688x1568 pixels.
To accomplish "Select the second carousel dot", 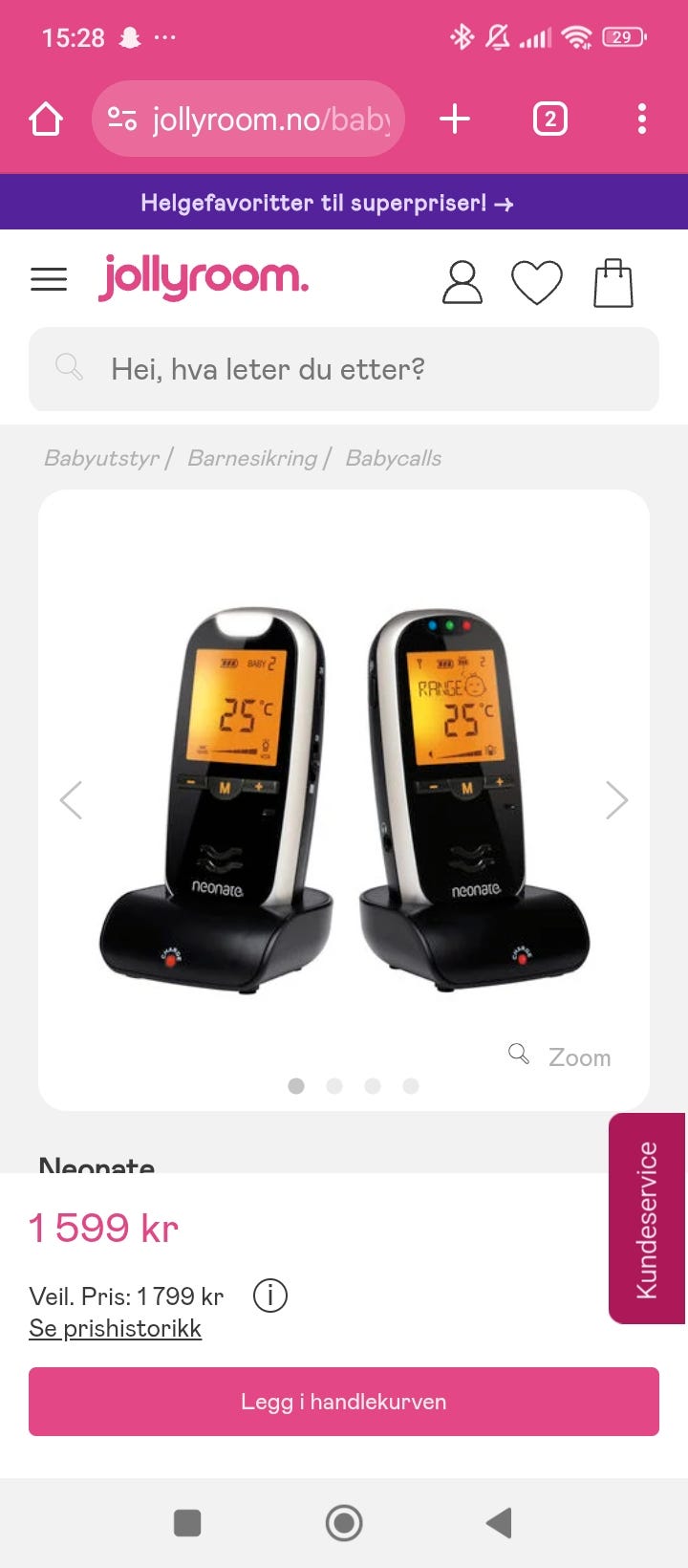I will tap(334, 1086).
